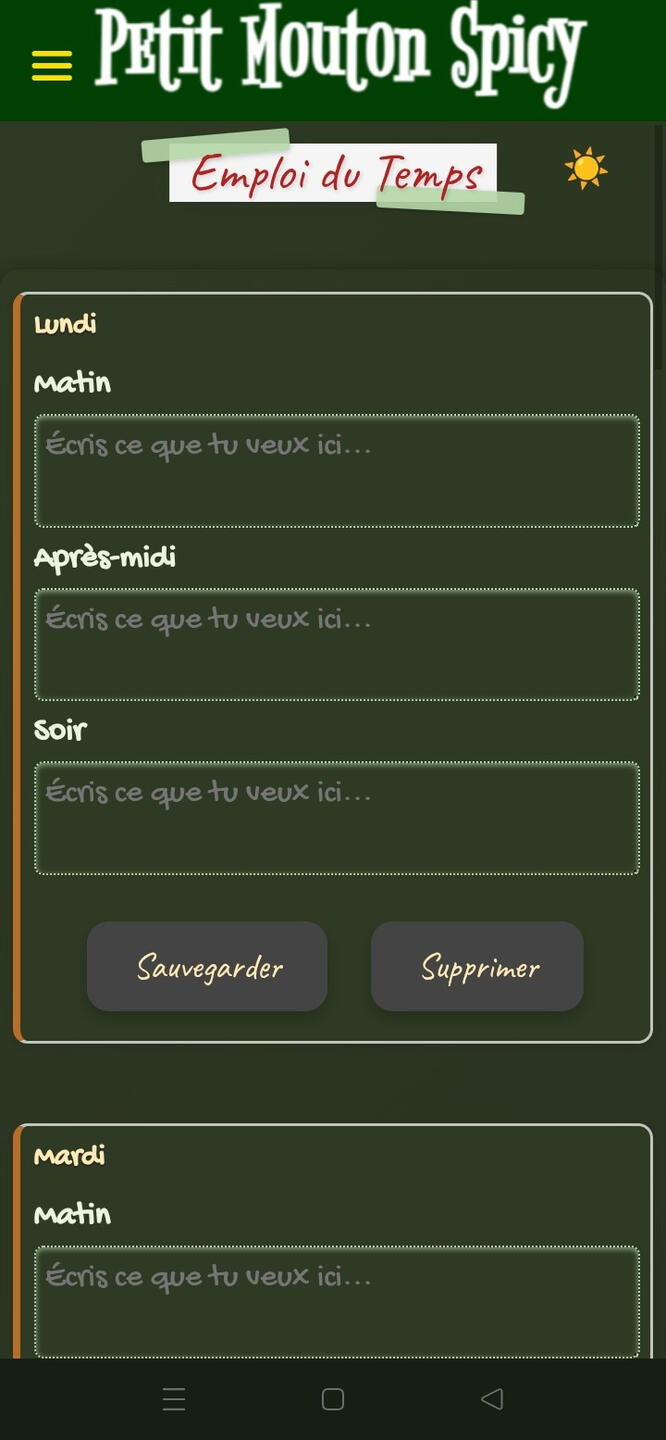Go to the system home screen
This screenshot has height=1440, width=666.
click(x=333, y=1399)
